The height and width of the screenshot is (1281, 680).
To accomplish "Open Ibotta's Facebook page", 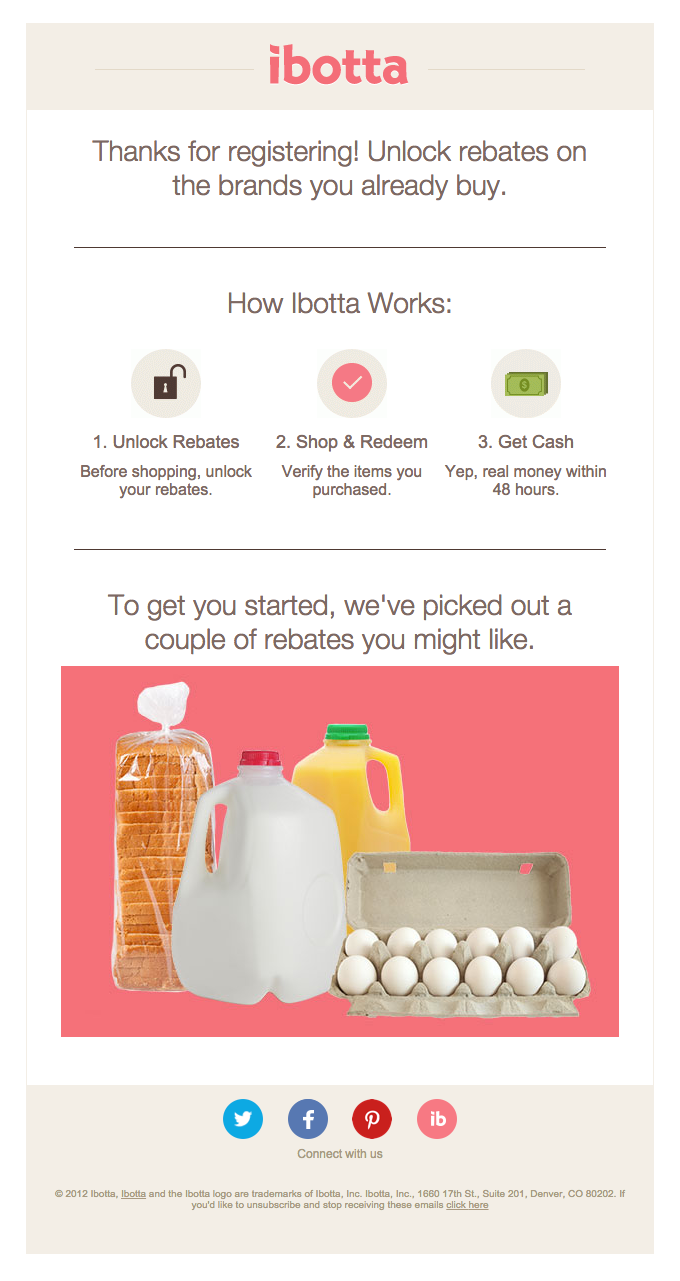I will (x=308, y=1119).
